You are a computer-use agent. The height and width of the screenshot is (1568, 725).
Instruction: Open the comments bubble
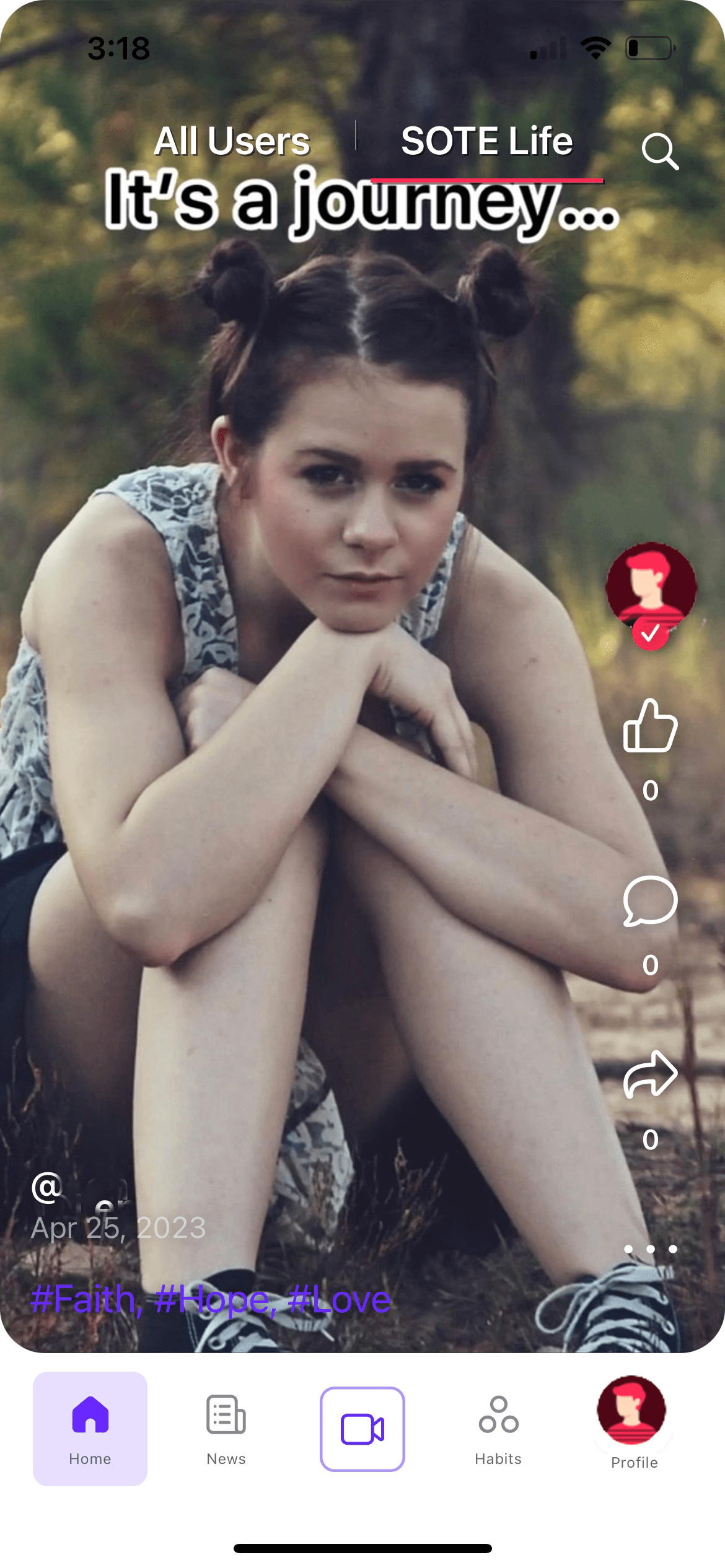(x=650, y=901)
